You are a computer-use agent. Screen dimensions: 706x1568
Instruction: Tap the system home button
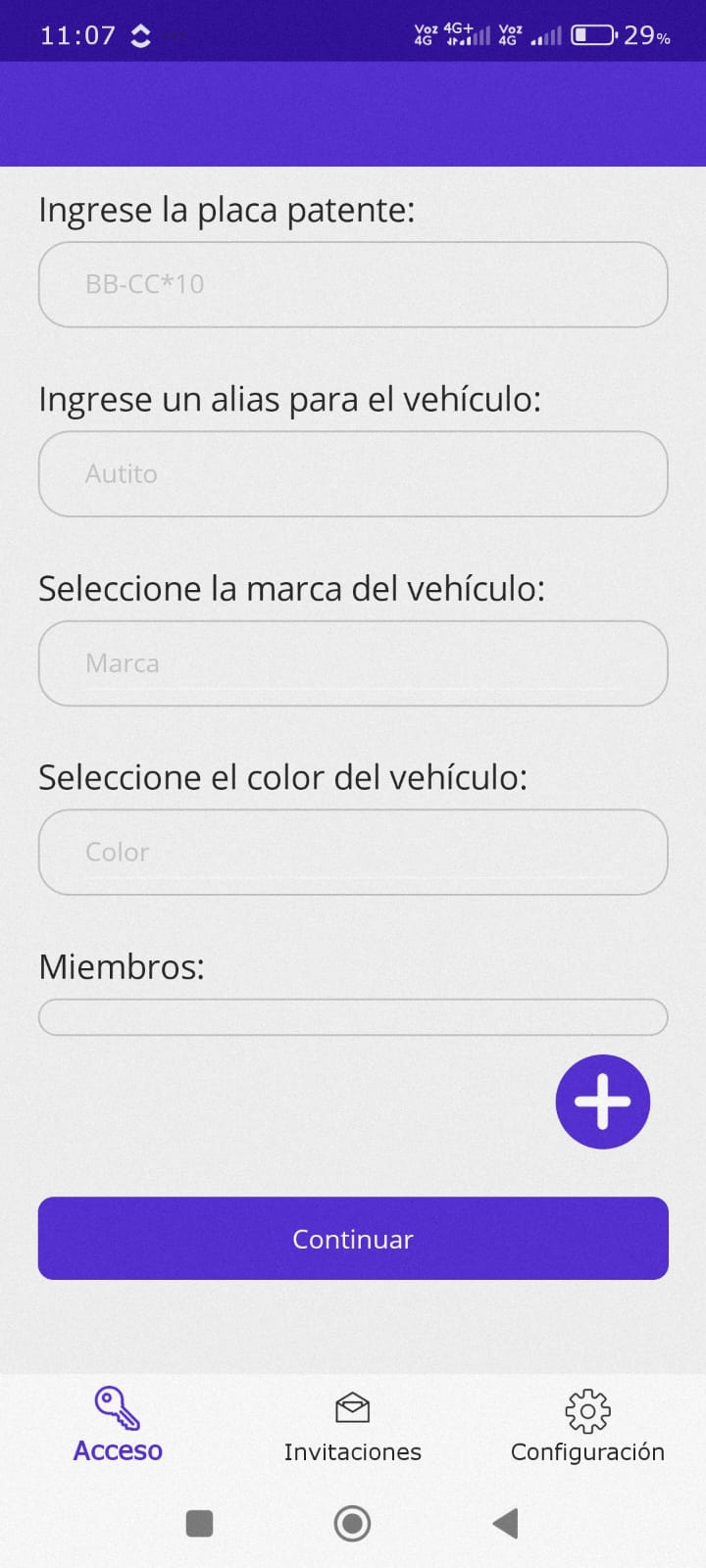(x=352, y=1523)
